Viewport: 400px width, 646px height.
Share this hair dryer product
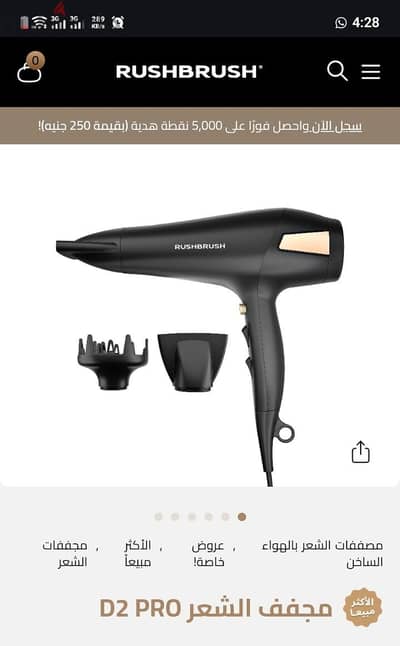point(360,452)
